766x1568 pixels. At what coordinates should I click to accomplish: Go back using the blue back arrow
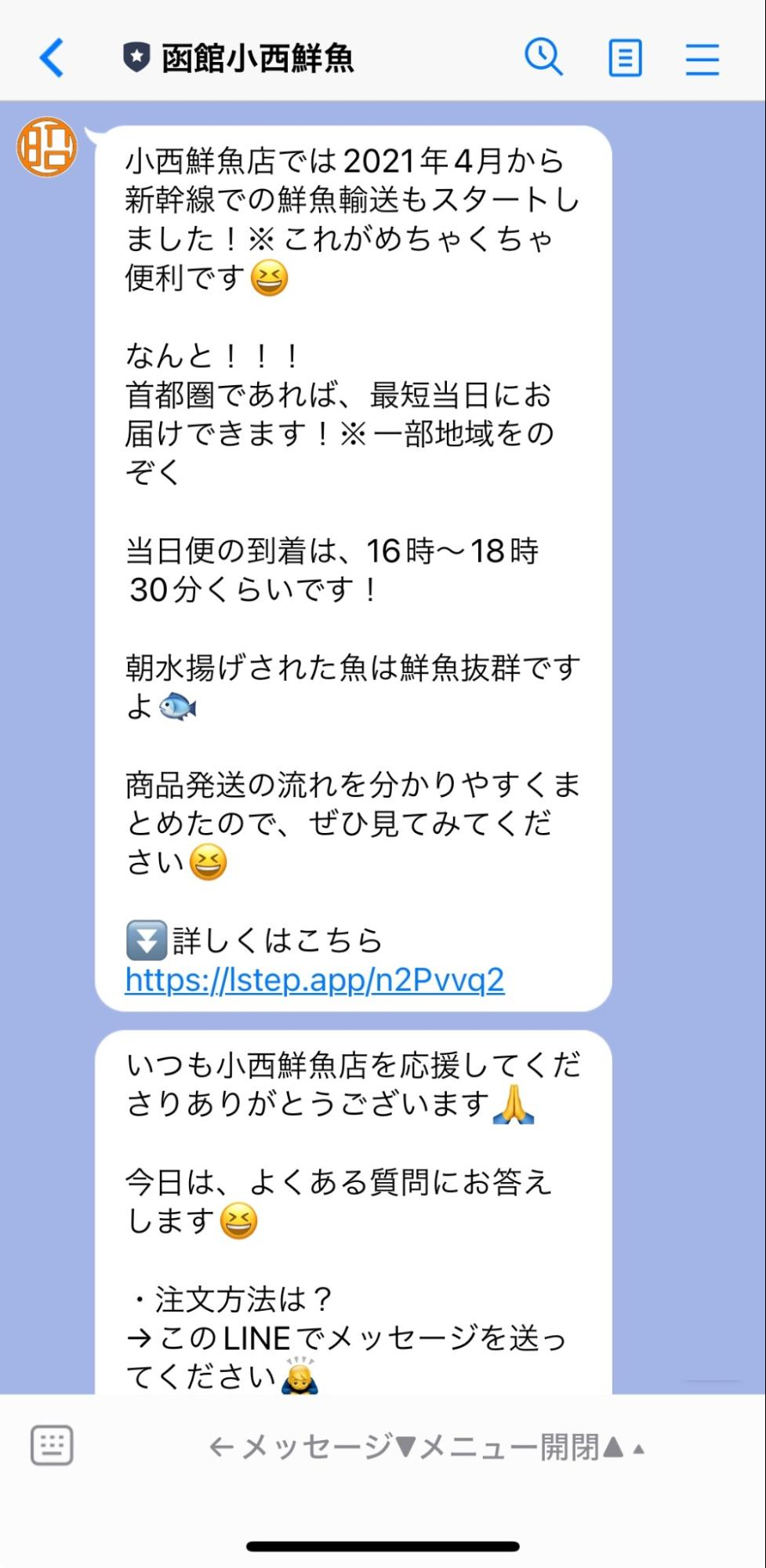(51, 58)
